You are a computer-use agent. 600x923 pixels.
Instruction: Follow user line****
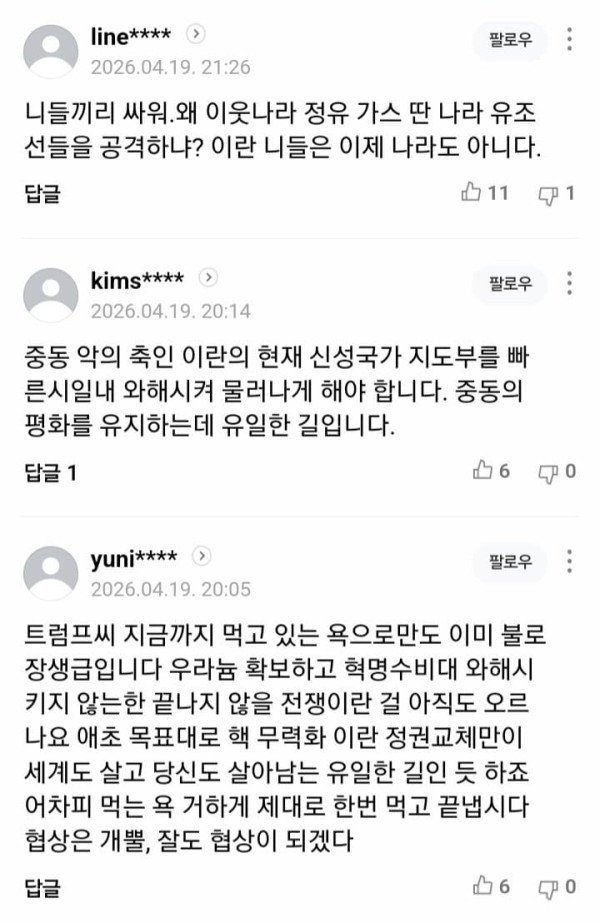click(x=511, y=41)
